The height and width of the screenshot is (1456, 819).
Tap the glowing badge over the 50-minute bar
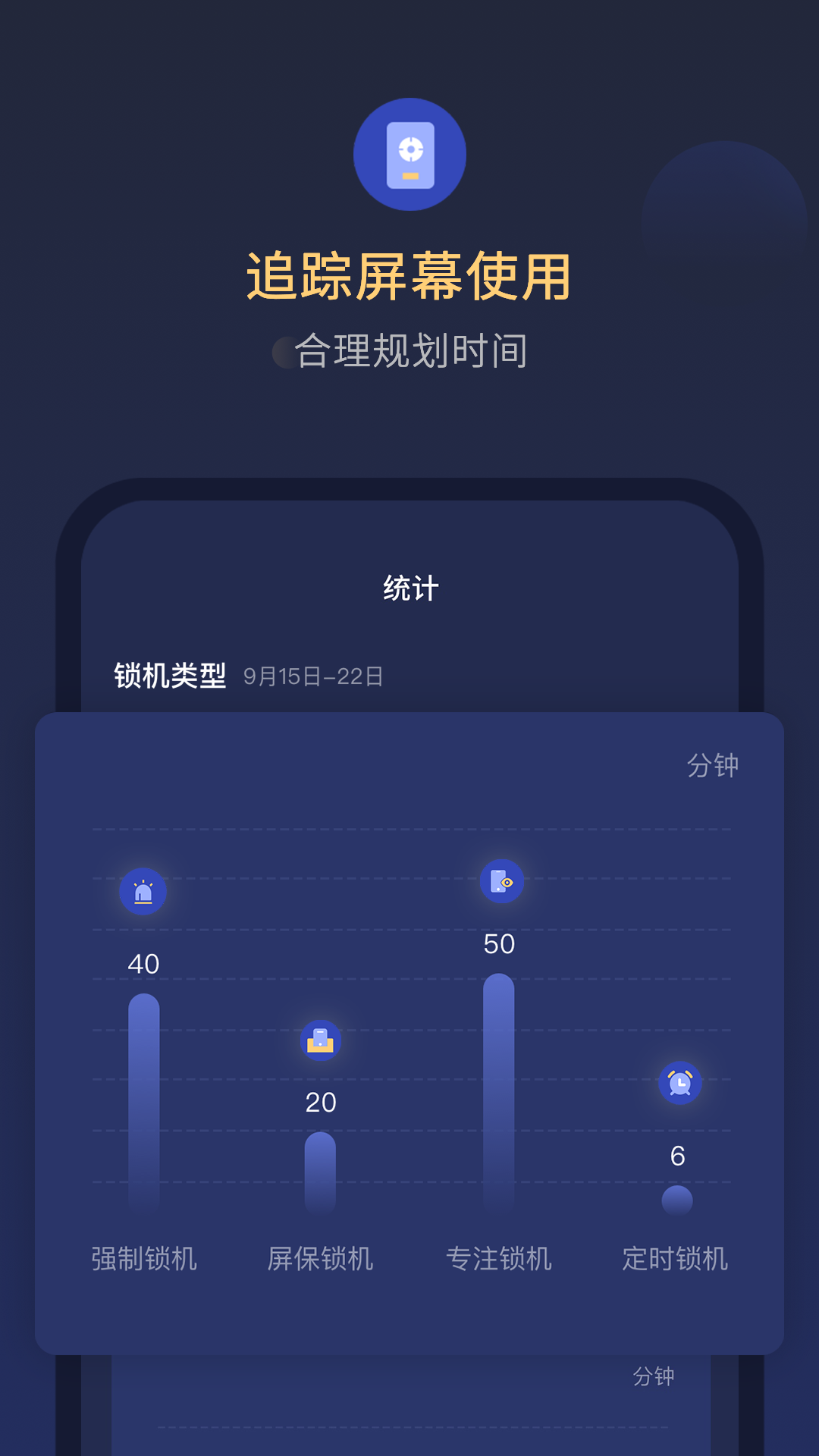[499, 881]
